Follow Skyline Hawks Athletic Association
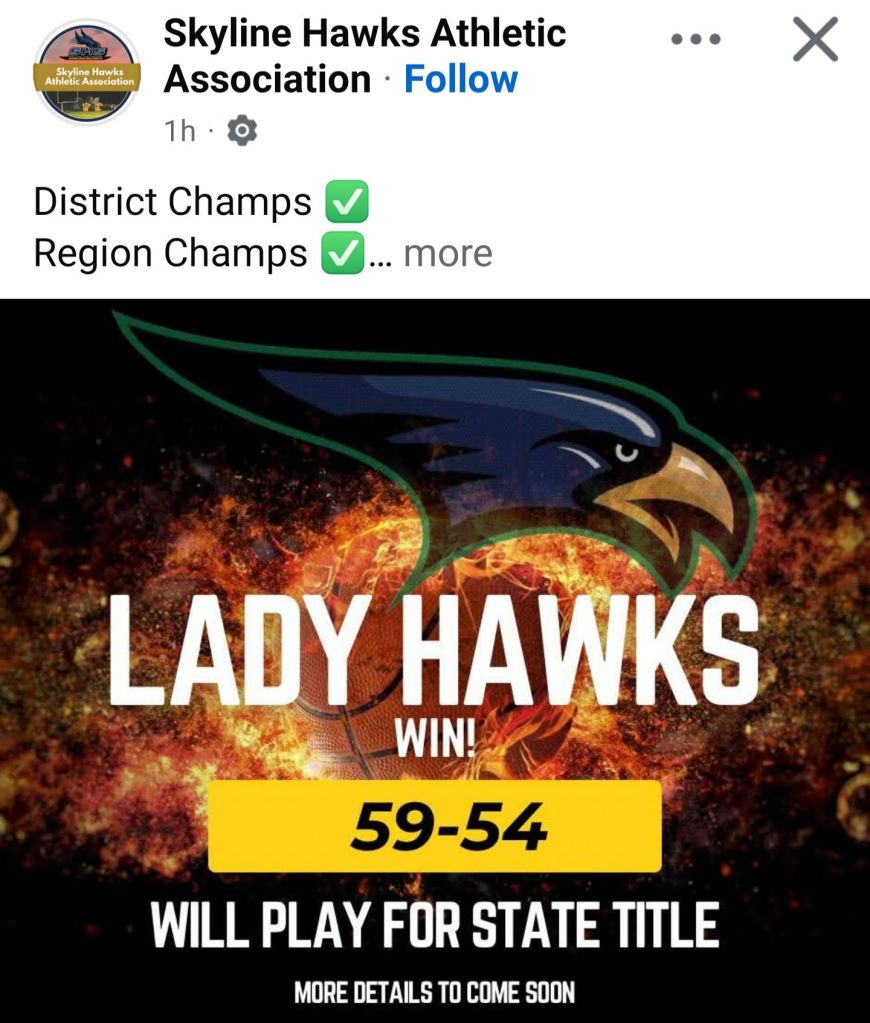This screenshot has width=870, height=1023. click(461, 79)
